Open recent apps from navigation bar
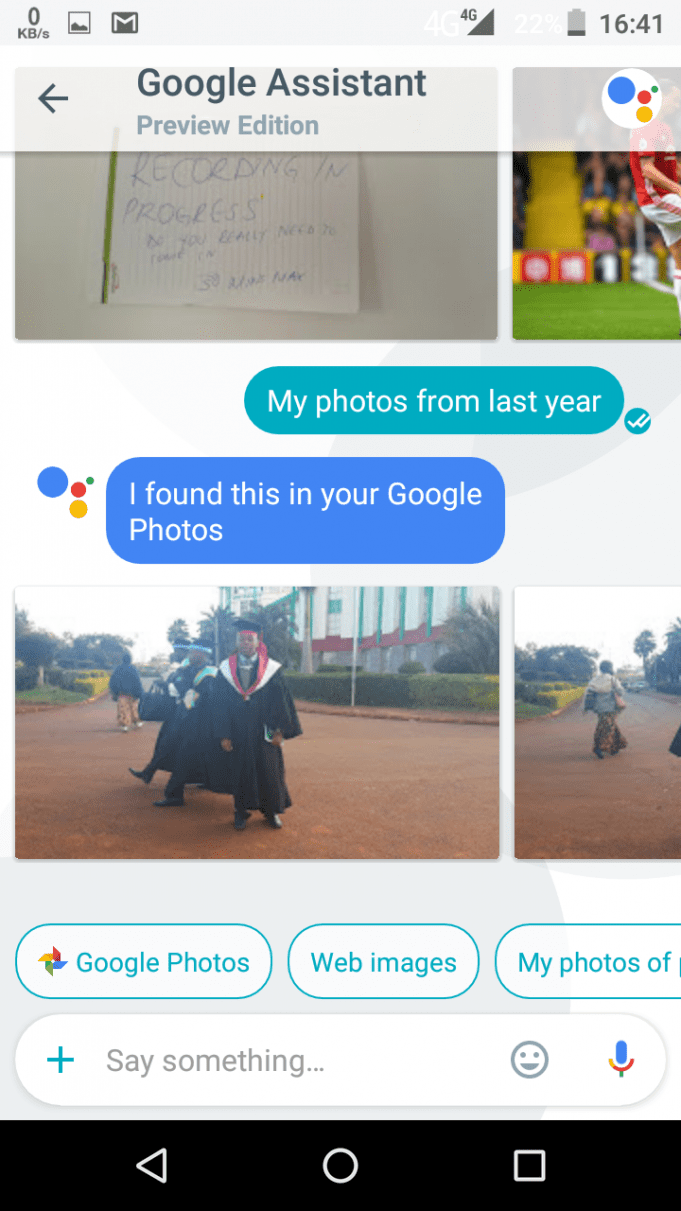 [529, 1165]
